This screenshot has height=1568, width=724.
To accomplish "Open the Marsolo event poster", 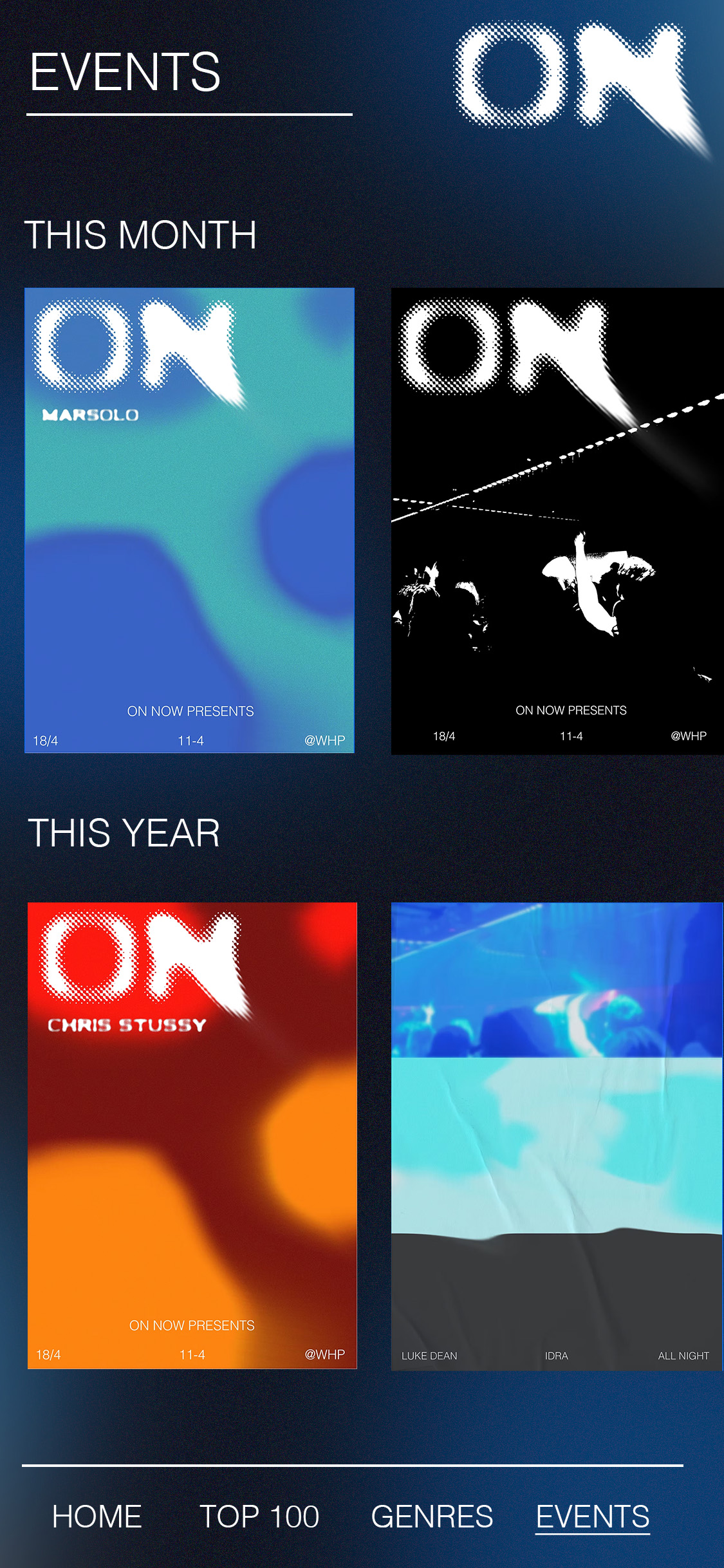I will 189,520.
